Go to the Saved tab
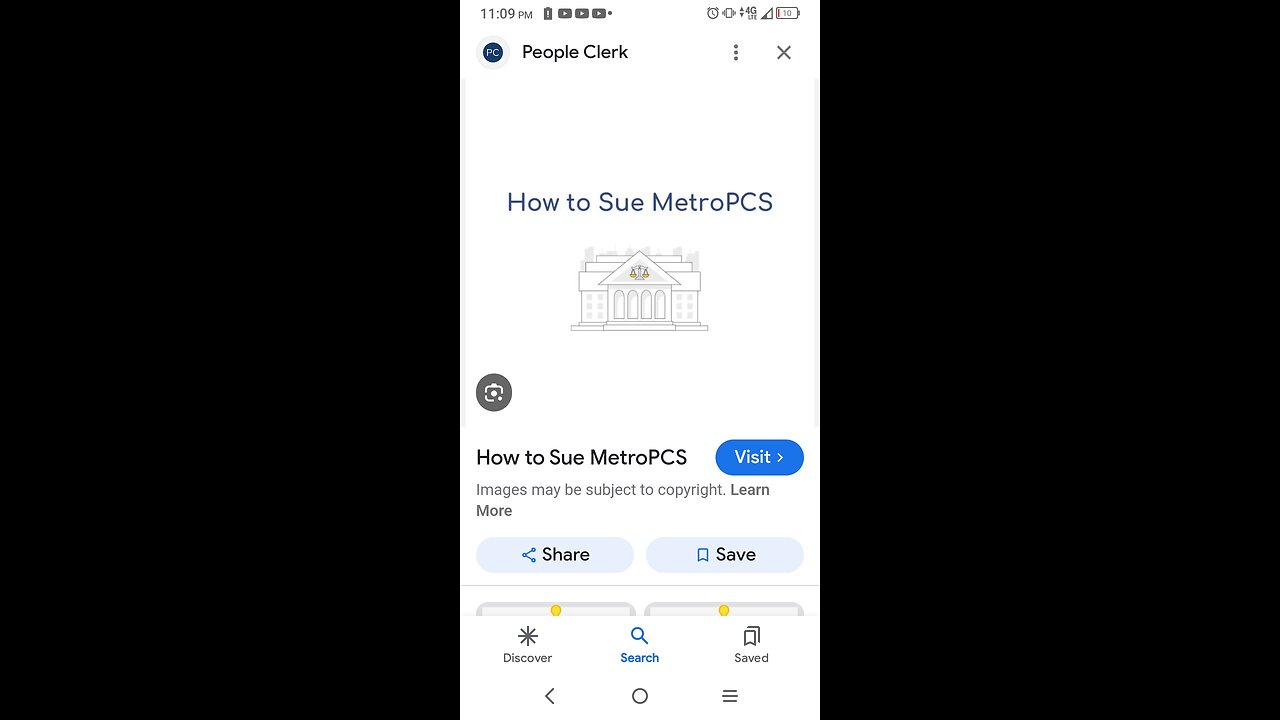1280x720 pixels. 751,645
